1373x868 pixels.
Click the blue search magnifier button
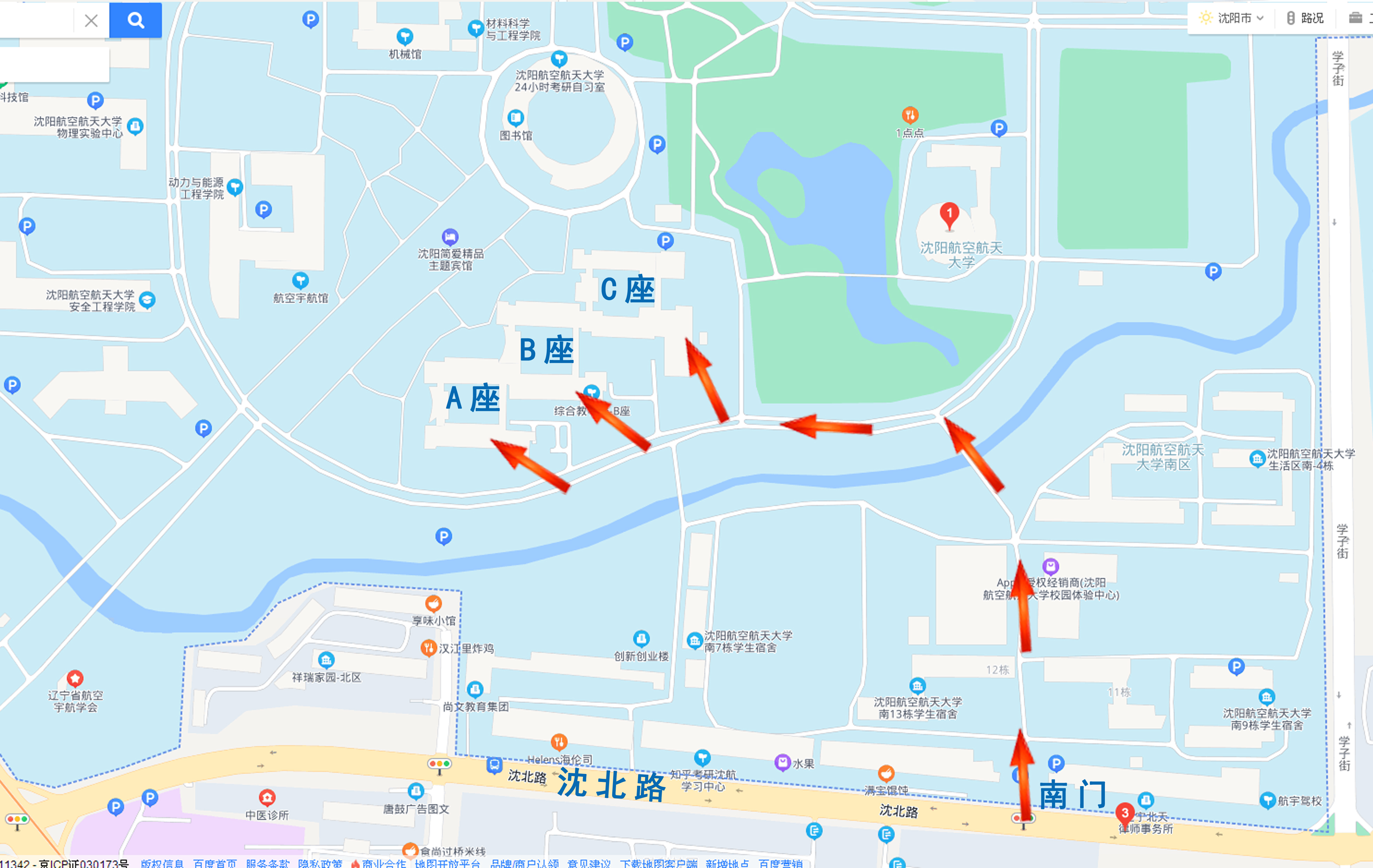click(135, 21)
